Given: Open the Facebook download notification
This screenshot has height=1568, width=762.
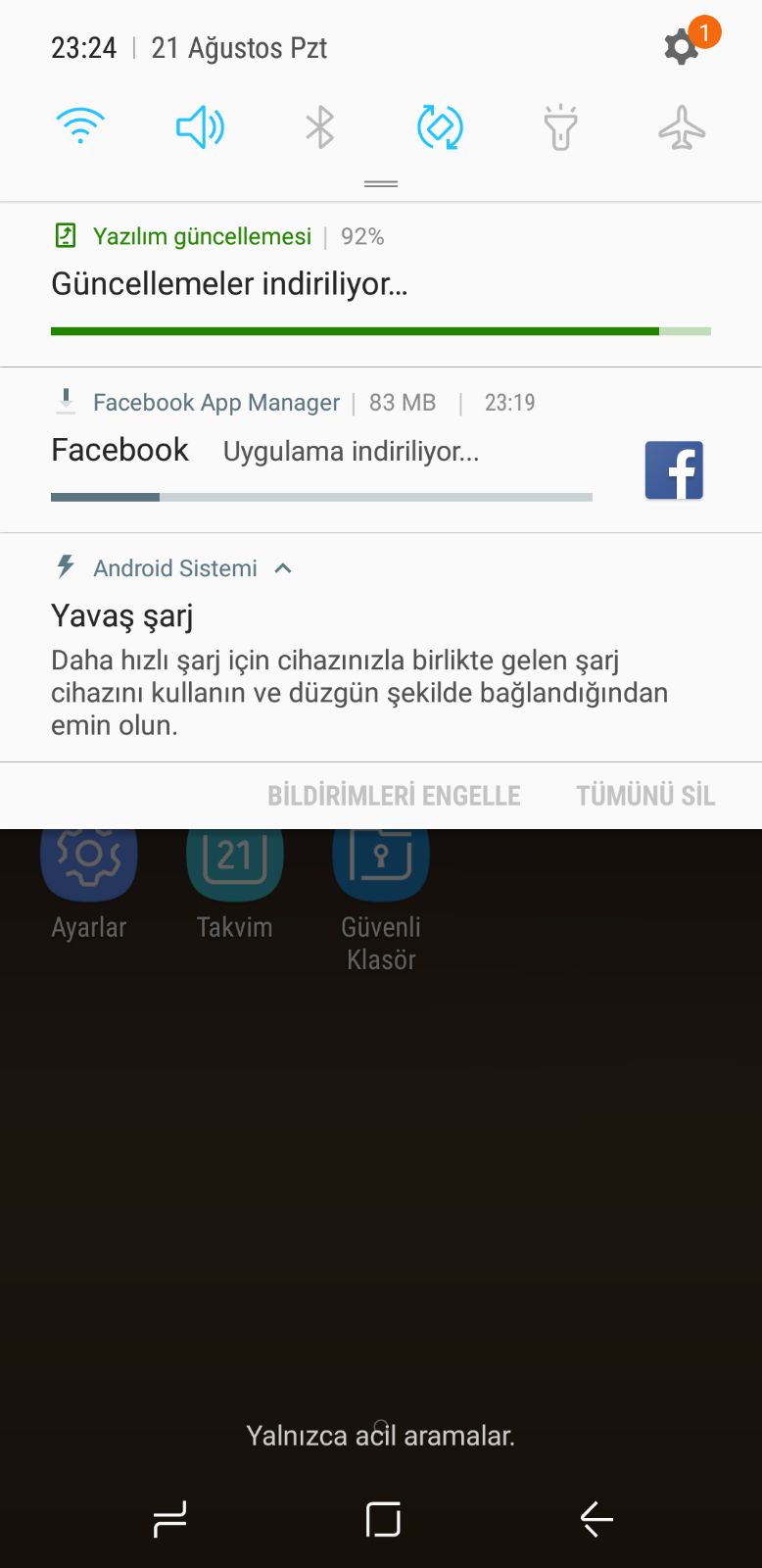Looking at the screenshot, I should tap(323, 451).
